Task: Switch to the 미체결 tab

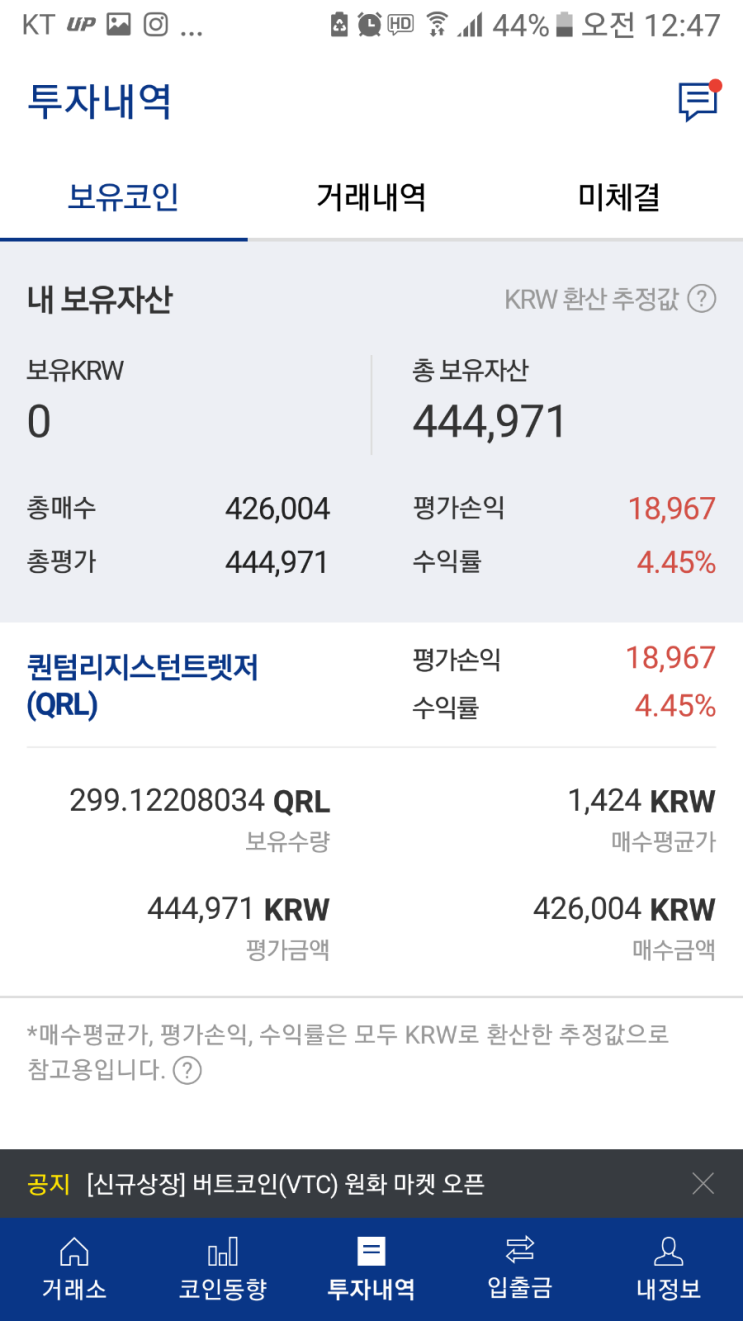Action: pos(618,197)
